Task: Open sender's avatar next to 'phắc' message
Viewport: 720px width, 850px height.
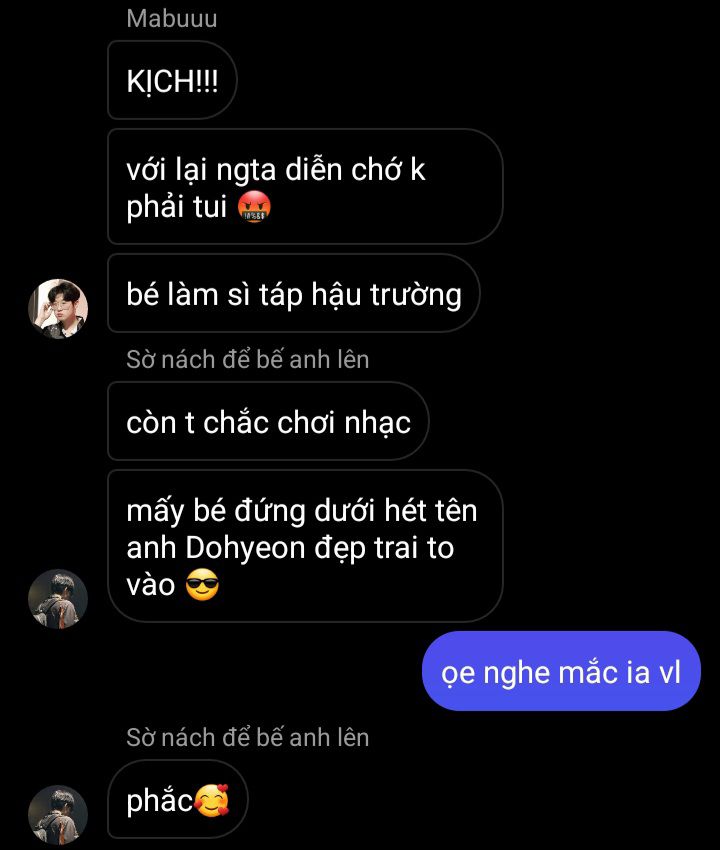Action: [x=58, y=814]
